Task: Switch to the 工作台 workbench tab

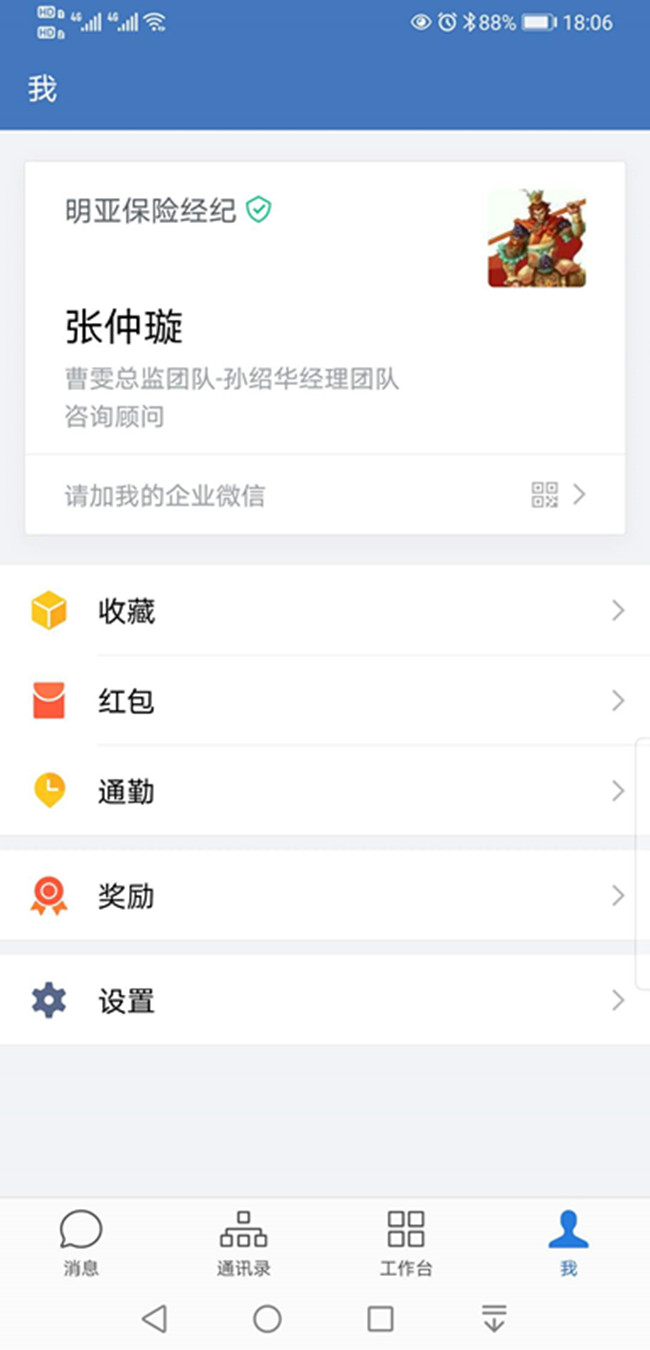Action: 406,1243
